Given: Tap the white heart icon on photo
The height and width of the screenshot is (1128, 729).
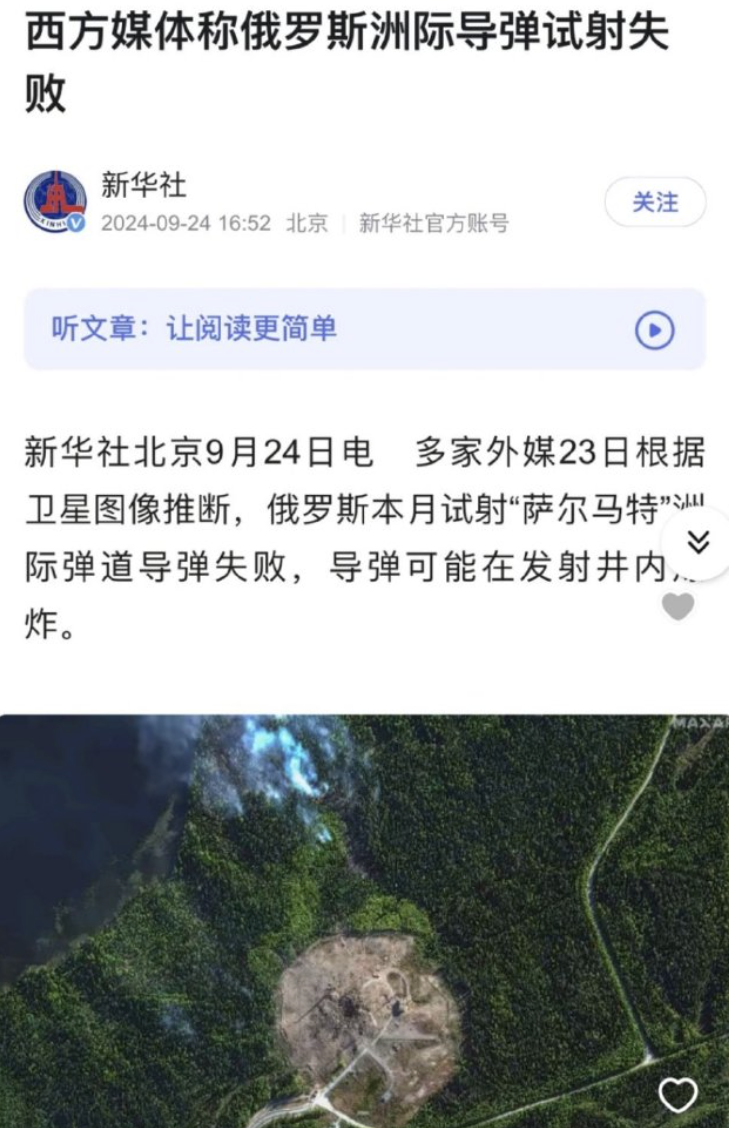Looking at the screenshot, I should 678,1095.
